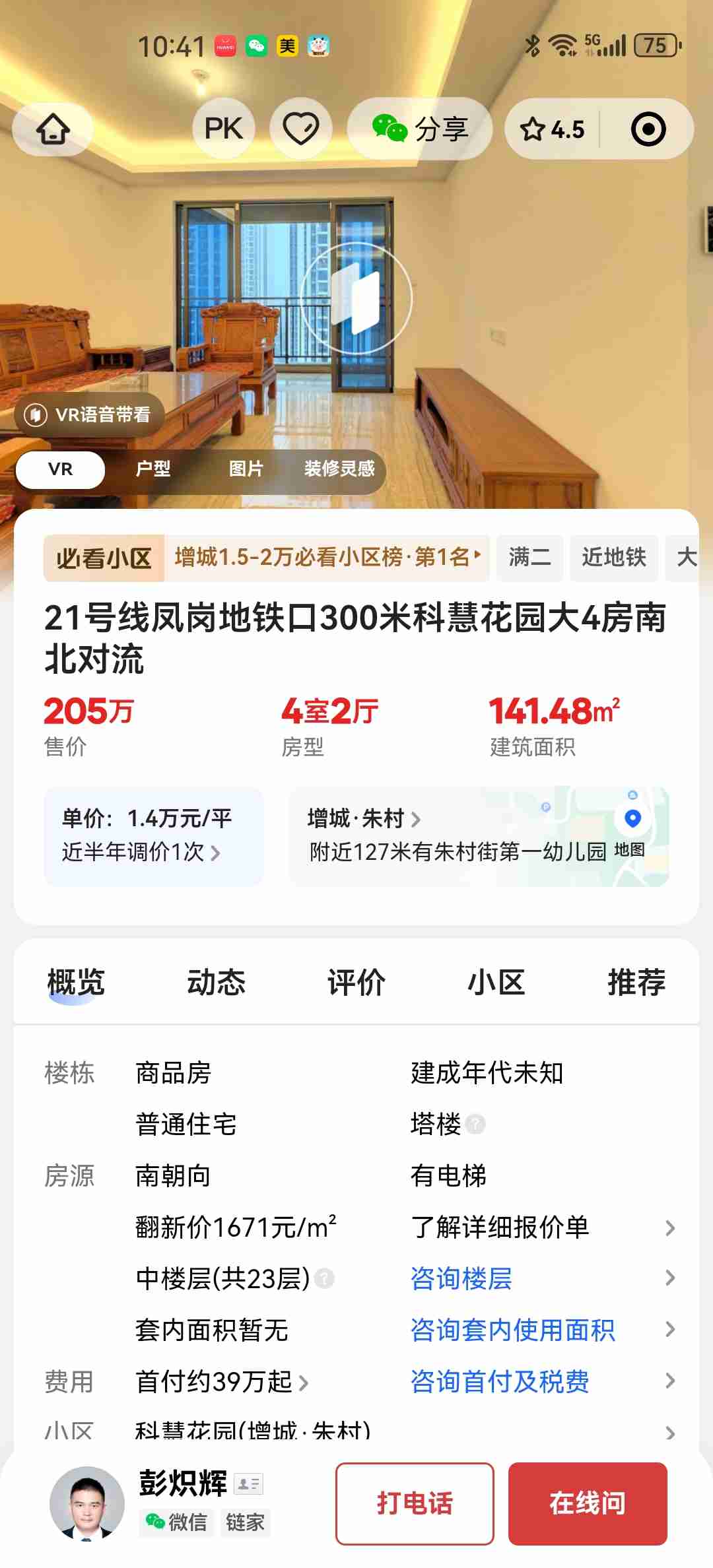713x1568 pixels.
Task: Switch to the 图片 media tab
Action: (246, 469)
